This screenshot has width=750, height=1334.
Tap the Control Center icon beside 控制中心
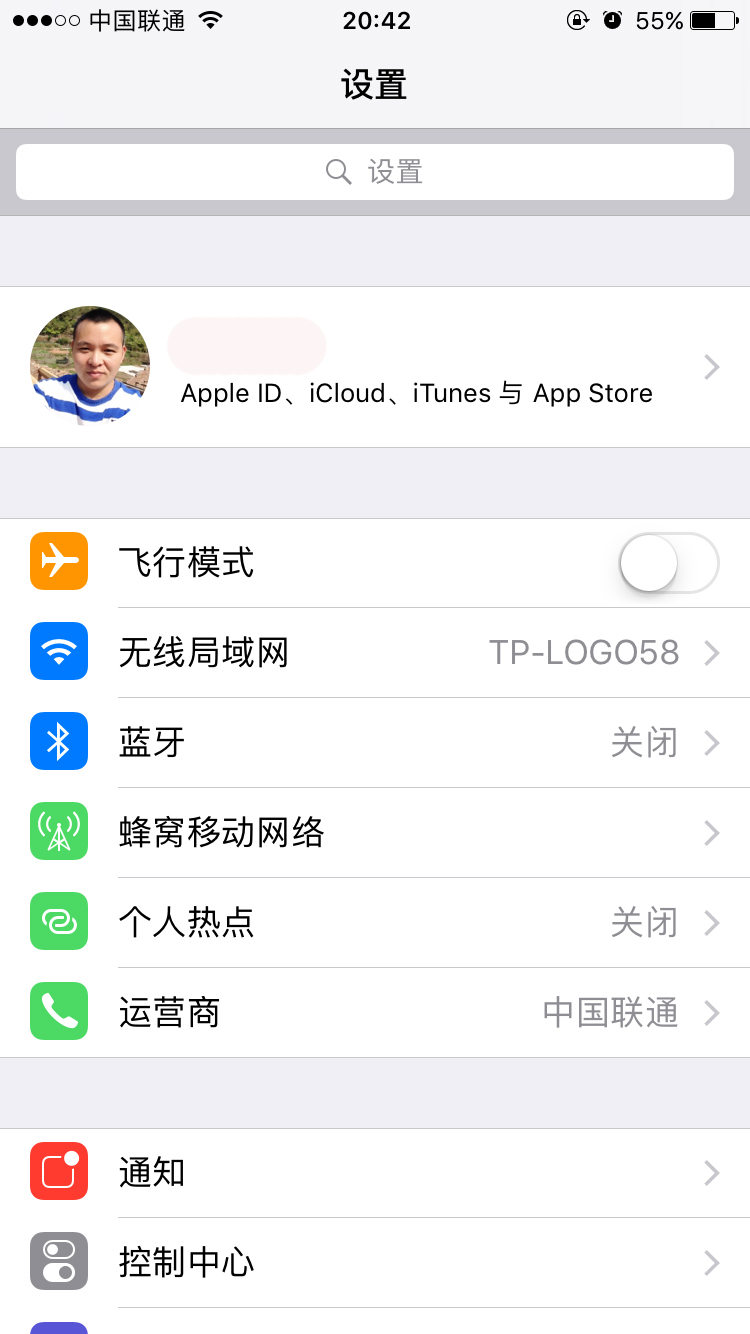point(58,1262)
